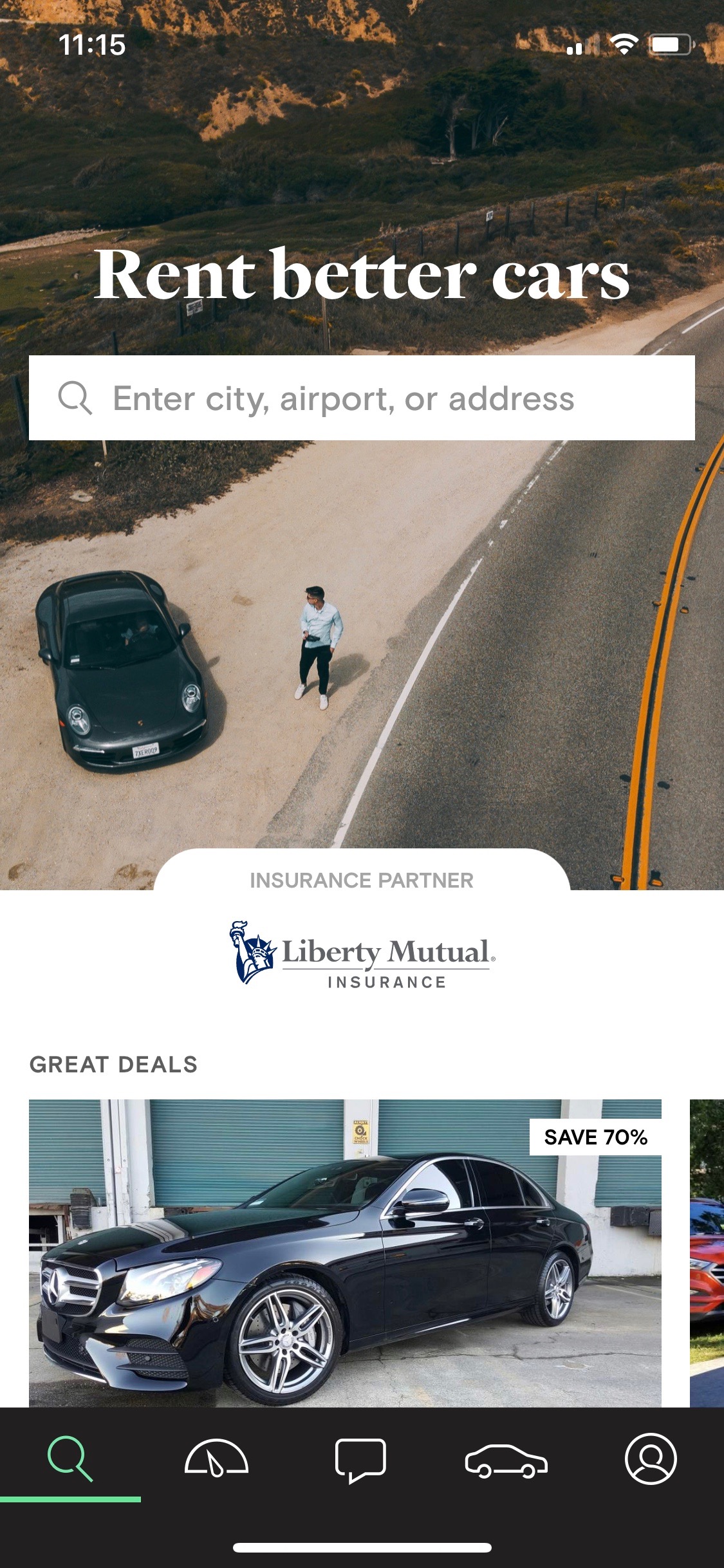Open the Messages tab
Screen dimensions: 724x1568
point(360,1460)
